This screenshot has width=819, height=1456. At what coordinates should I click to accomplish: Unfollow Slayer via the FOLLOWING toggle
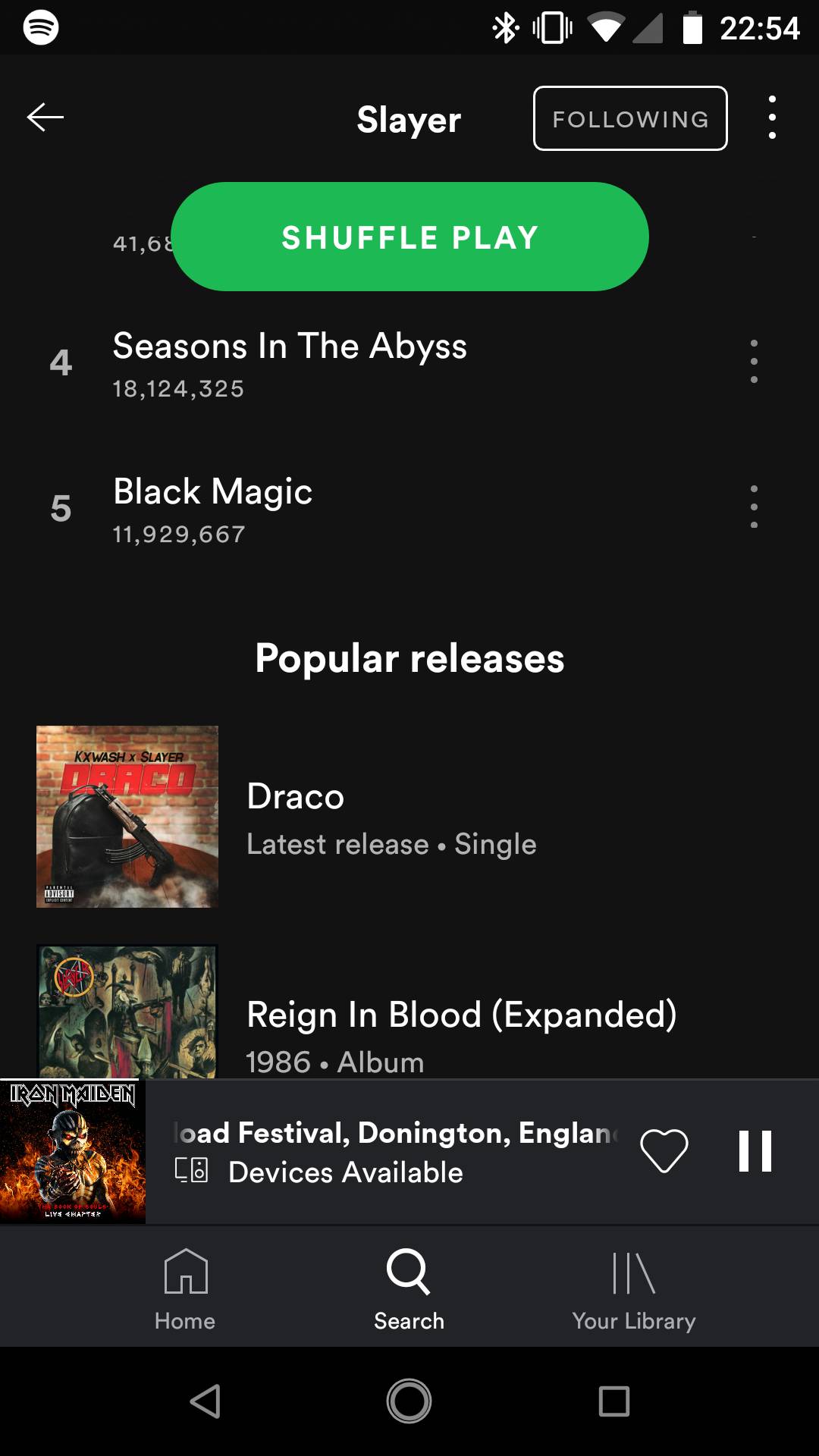(629, 118)
